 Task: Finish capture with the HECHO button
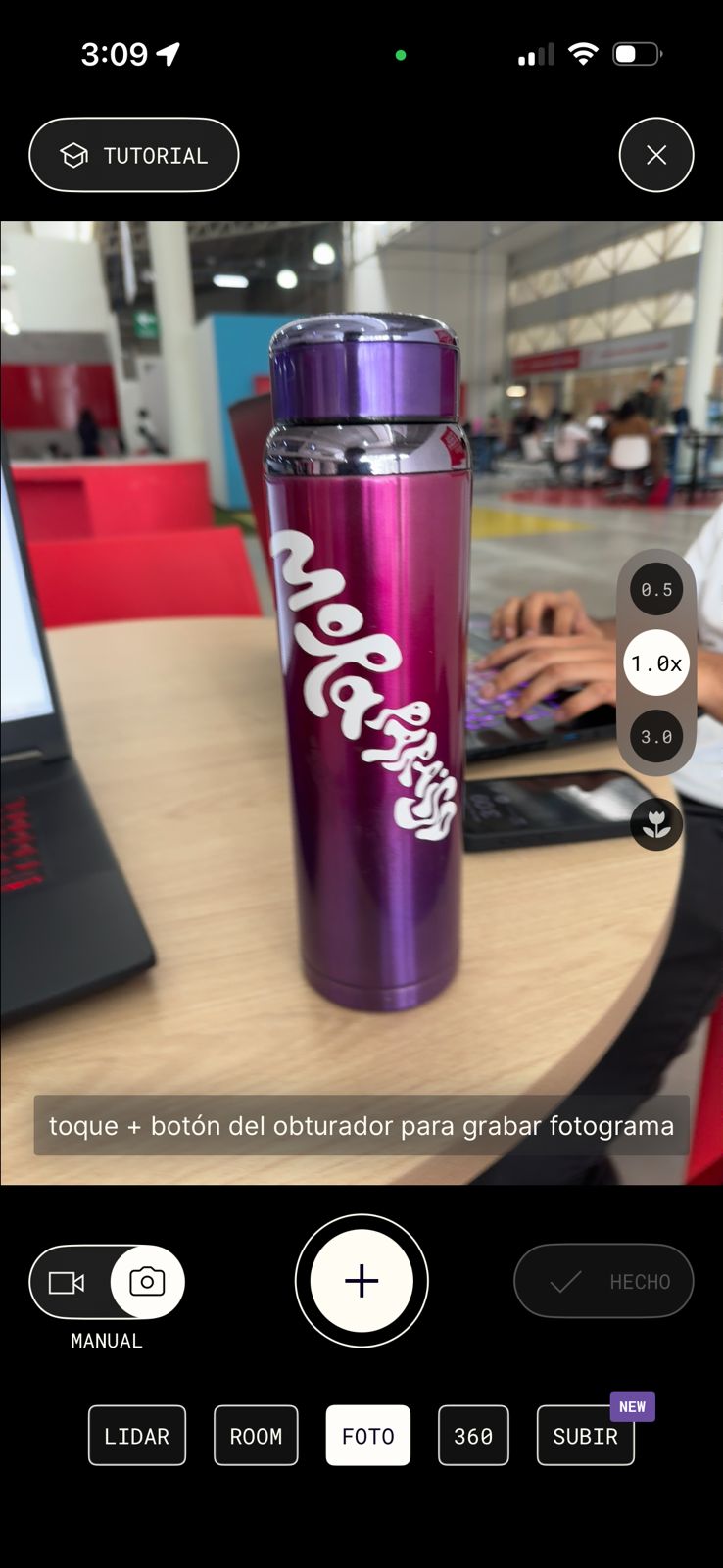603,1281
